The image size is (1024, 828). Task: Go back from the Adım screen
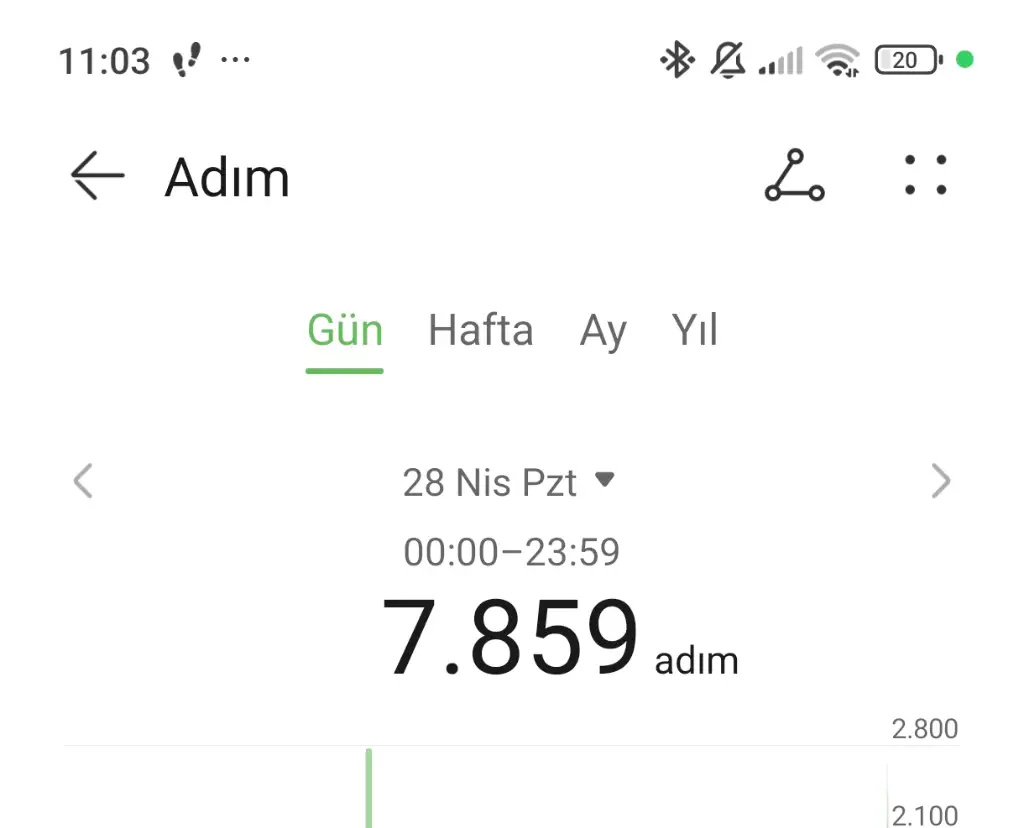[97, 177]
